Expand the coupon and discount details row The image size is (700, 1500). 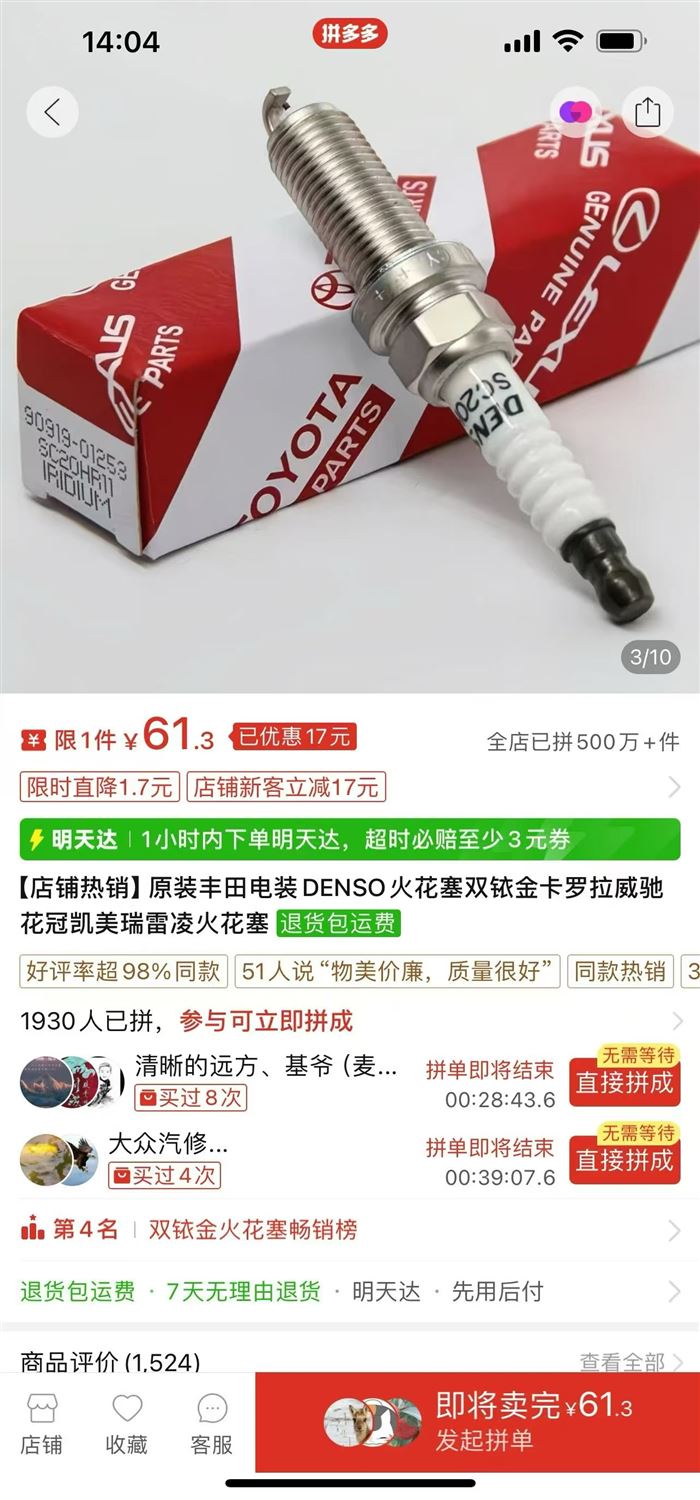coord(675,787)
